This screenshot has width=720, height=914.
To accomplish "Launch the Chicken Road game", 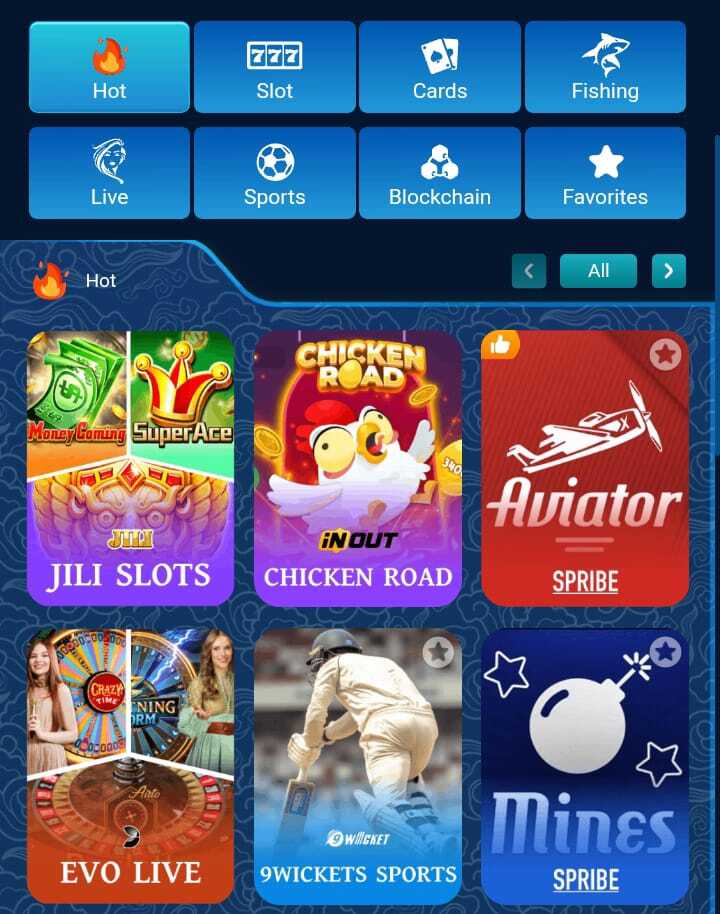I will (x=358, y=468).
